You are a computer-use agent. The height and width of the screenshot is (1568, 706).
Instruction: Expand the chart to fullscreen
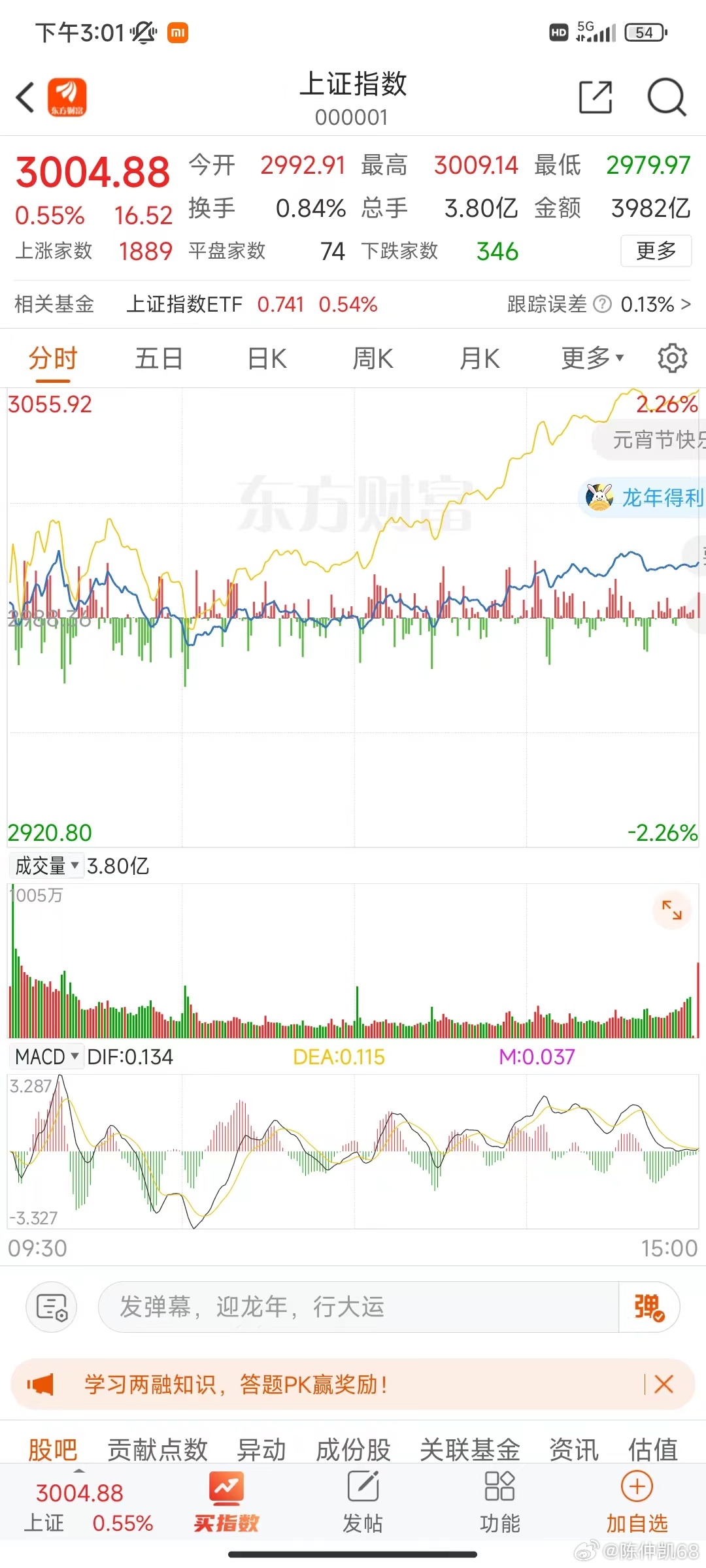[x=672, y=909]
